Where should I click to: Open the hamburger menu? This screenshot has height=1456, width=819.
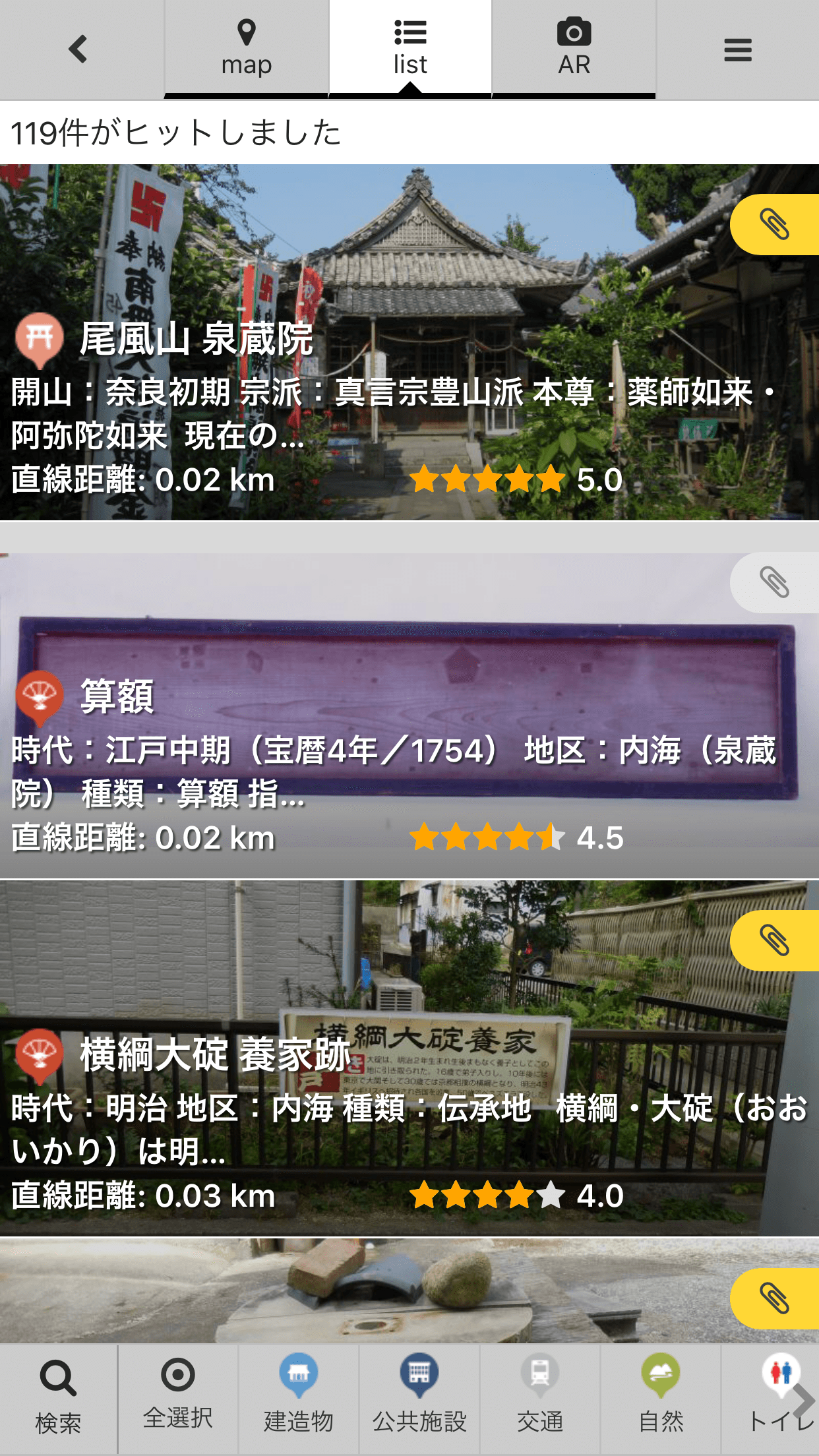[x=737, y=49]
